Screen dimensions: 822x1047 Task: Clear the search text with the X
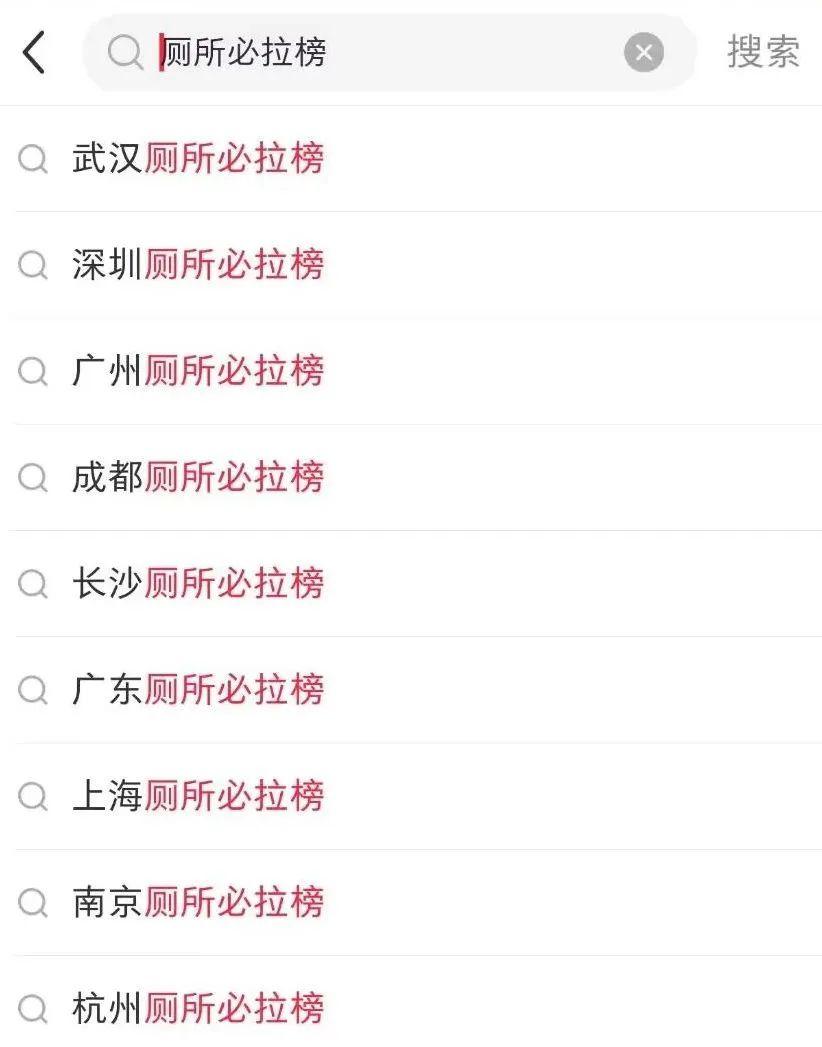click(x=644, y=52)
